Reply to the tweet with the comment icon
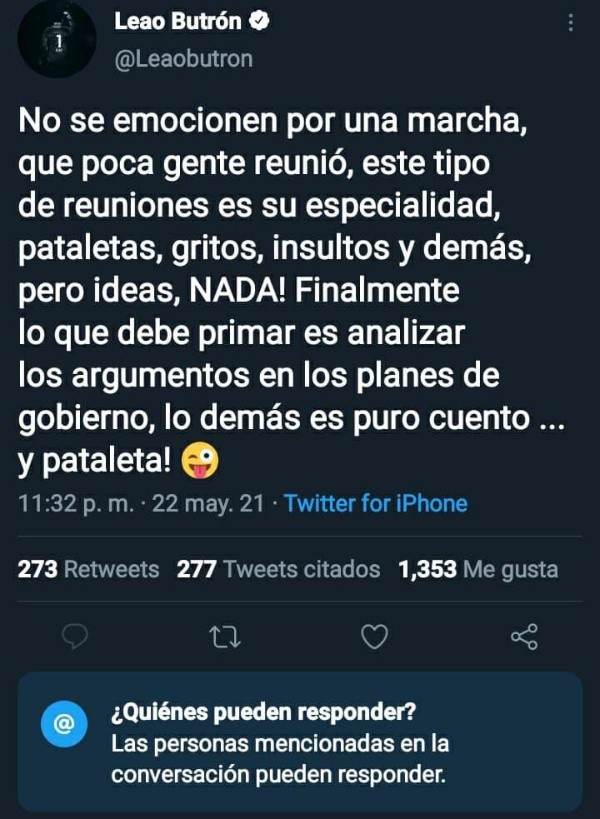Screen dimensions: 600x819 (76, 636)
